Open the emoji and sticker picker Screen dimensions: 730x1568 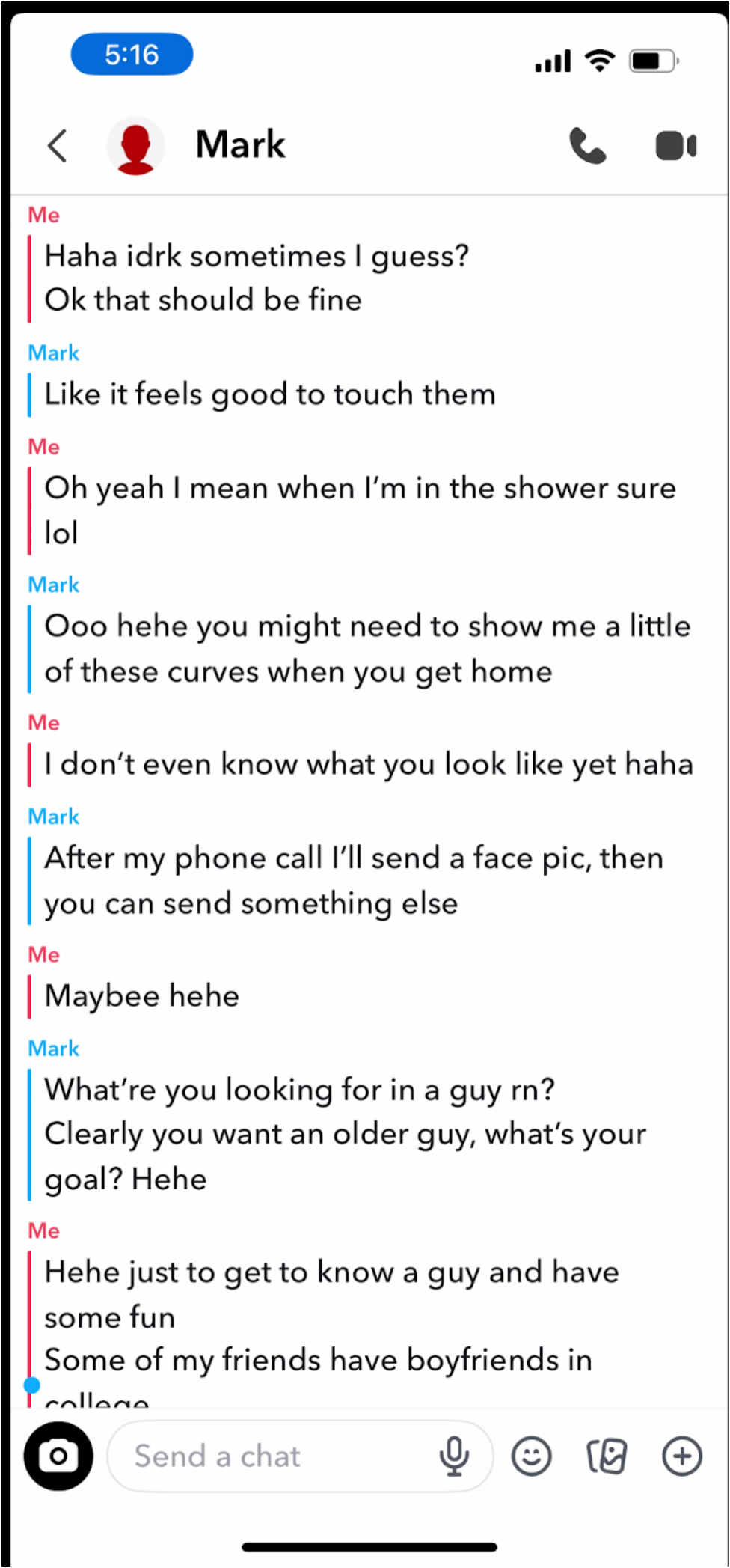tap(532, 1456)
